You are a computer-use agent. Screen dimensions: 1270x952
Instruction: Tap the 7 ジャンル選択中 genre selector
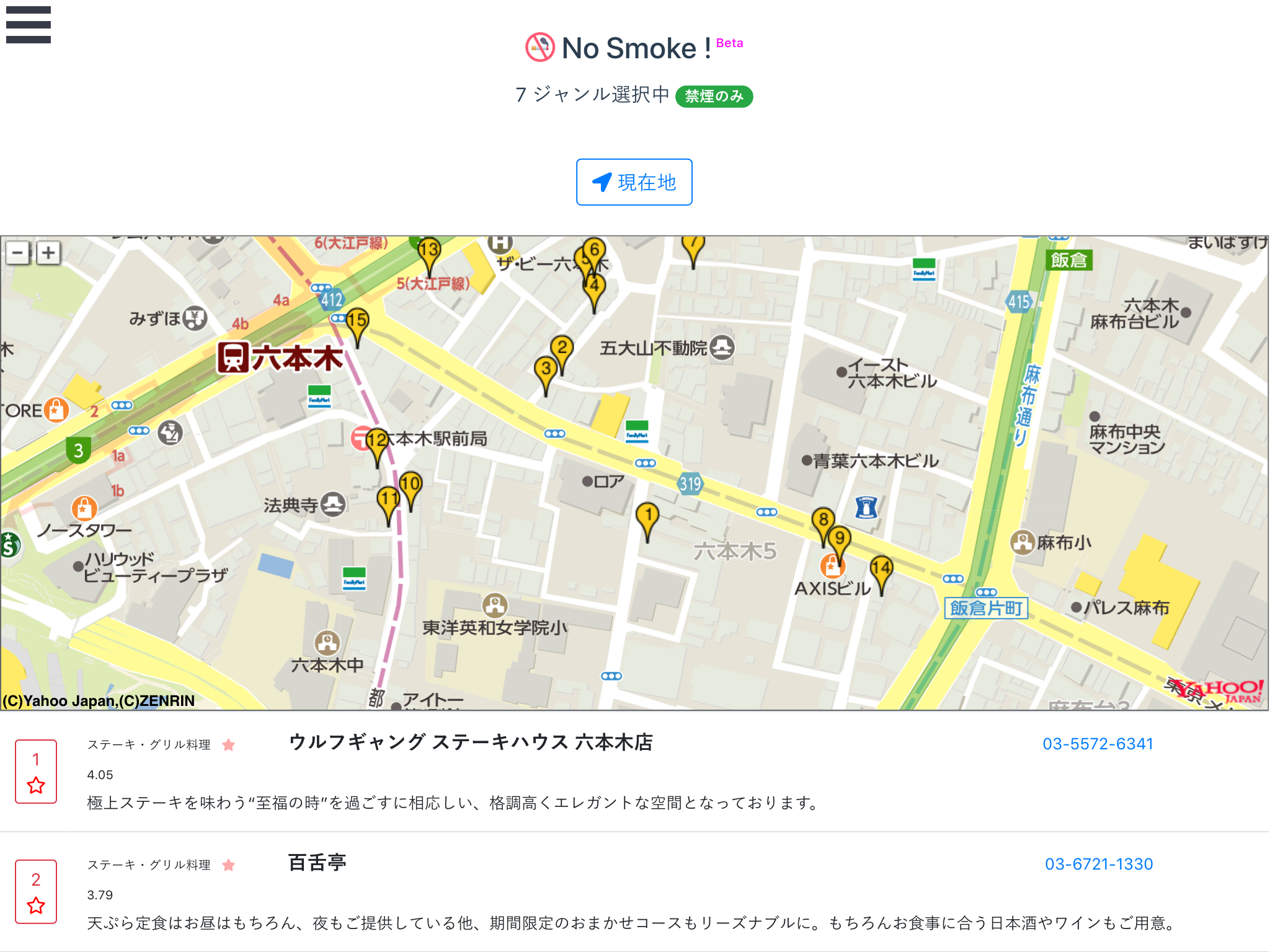[592, 95]
